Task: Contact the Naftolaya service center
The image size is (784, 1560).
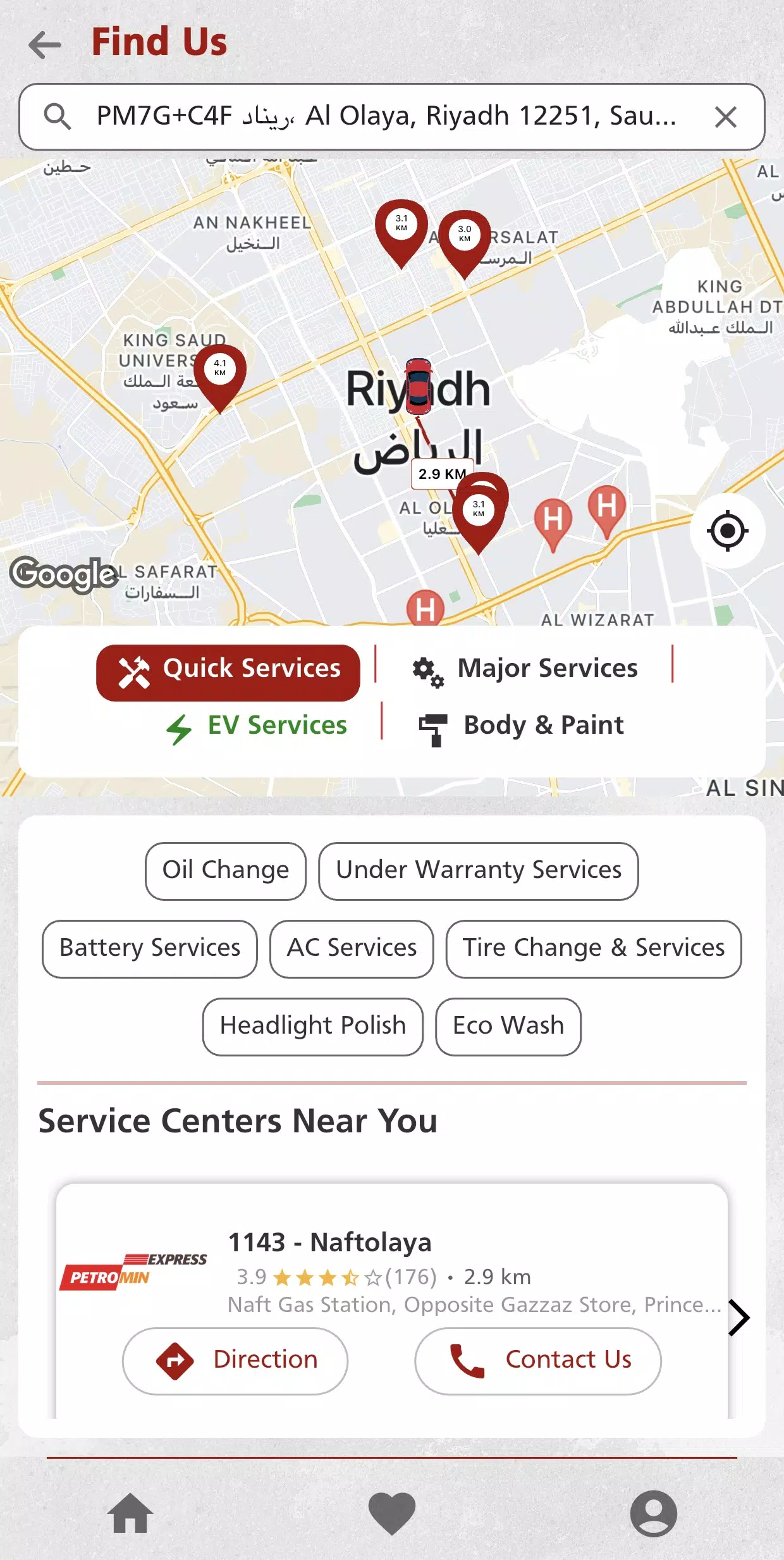Action: click(x=538, y=1360)
